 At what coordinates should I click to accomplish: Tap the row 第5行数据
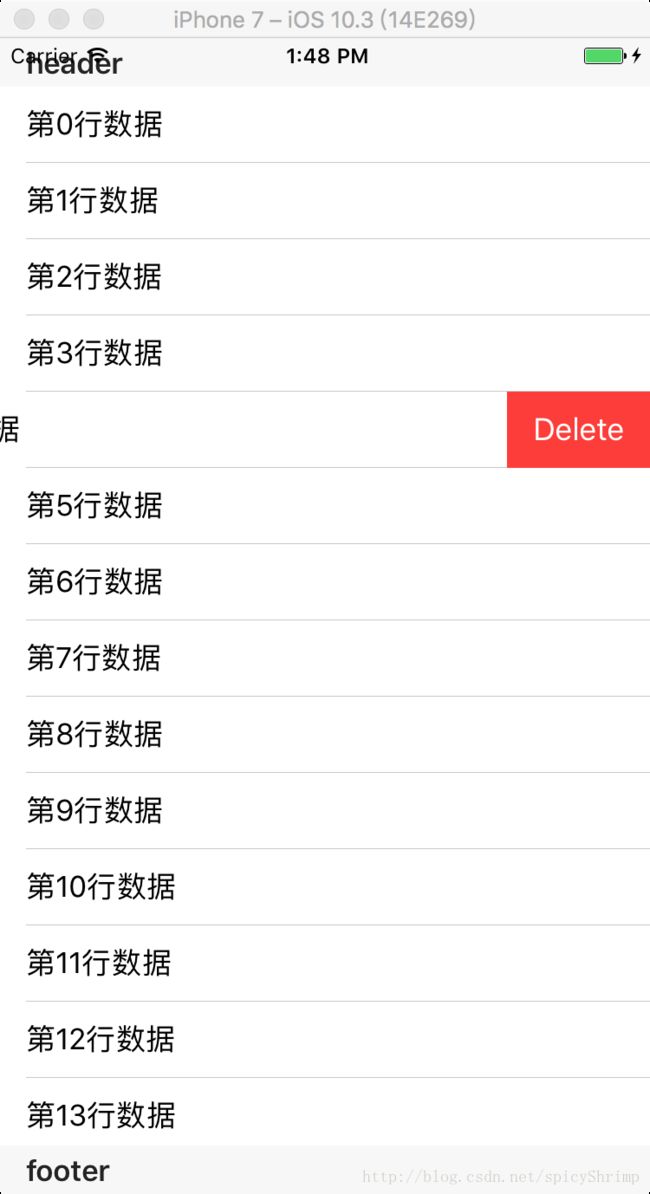(325, 506)
